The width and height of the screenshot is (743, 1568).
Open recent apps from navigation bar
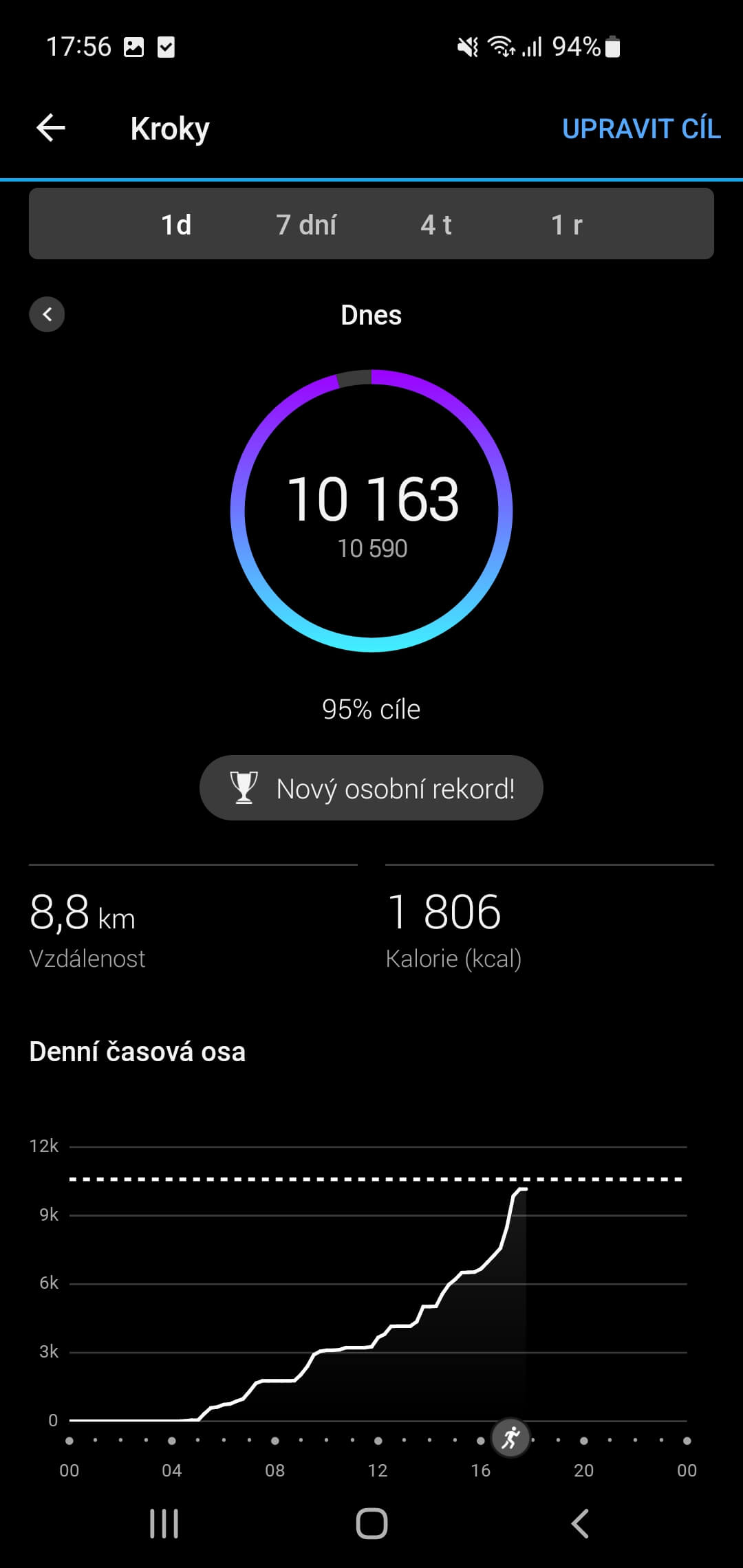pyautogui.click(x=164, y=1523)
